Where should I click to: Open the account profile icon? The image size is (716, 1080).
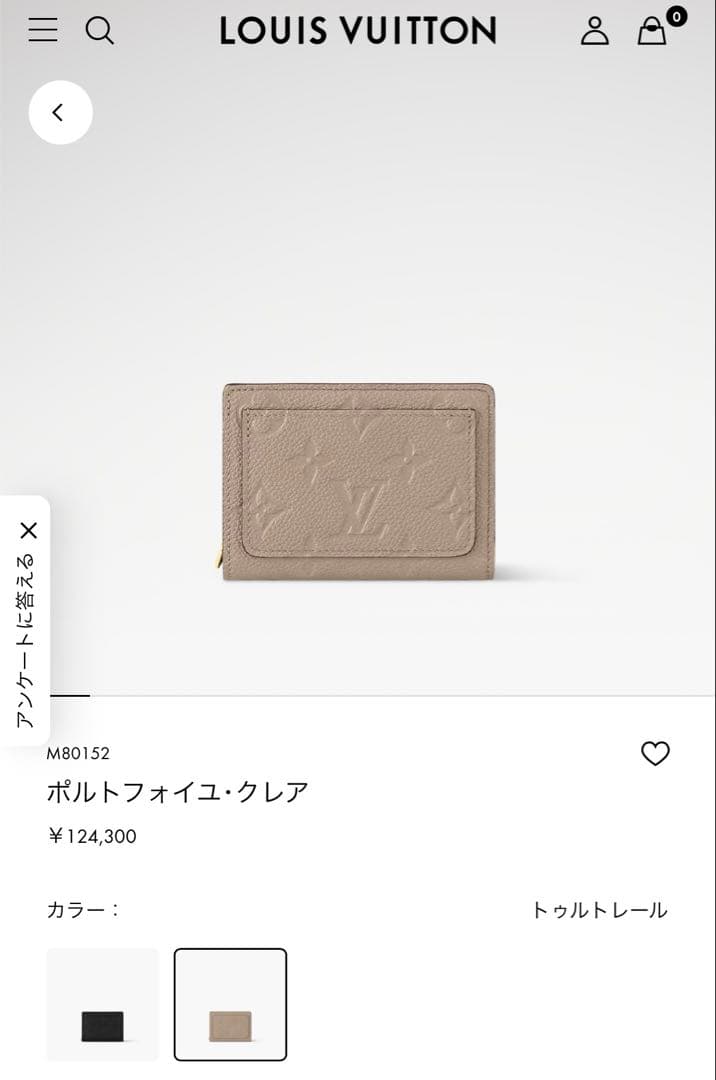pos(594,31)
